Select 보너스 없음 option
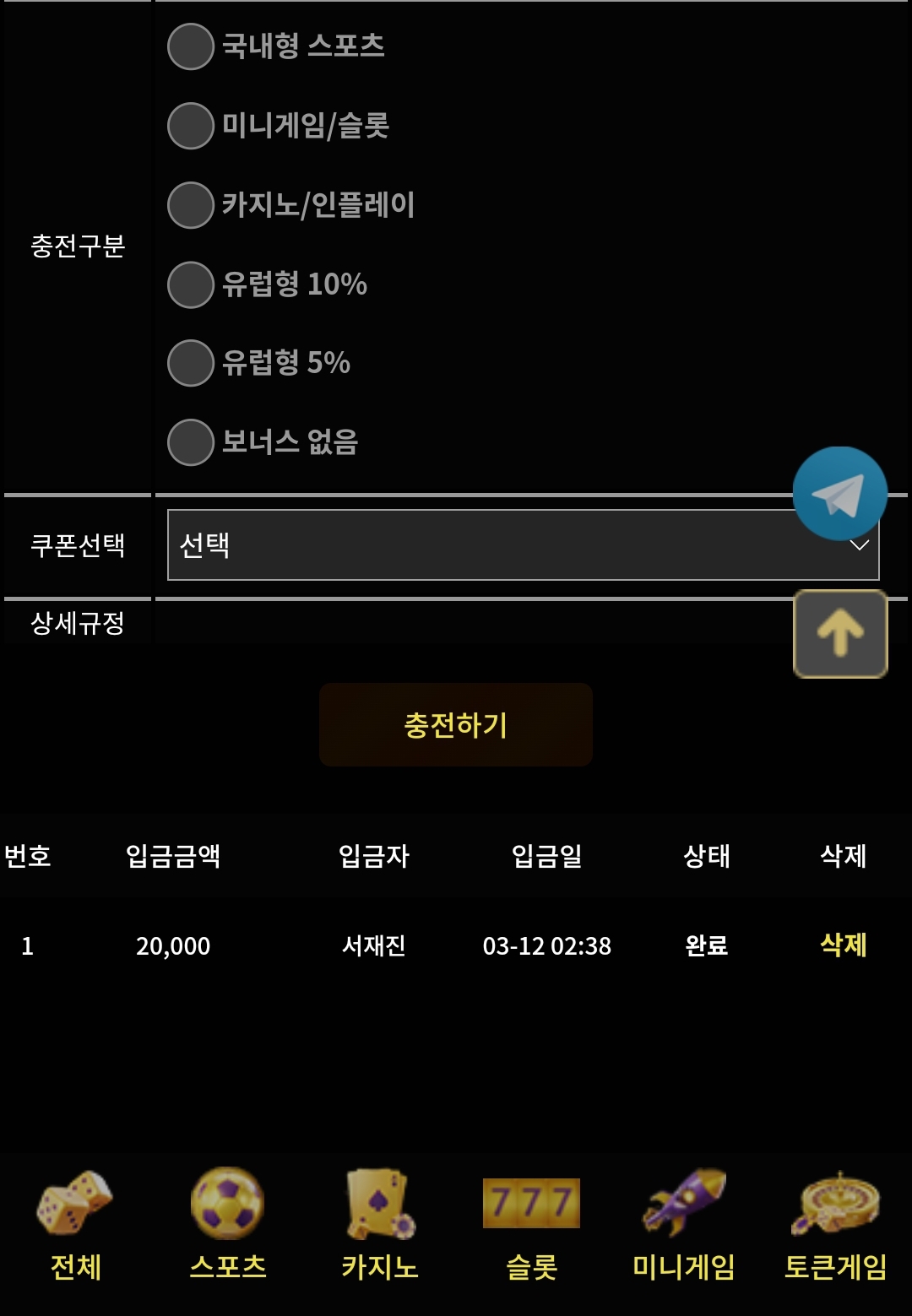 coord(191,442)
